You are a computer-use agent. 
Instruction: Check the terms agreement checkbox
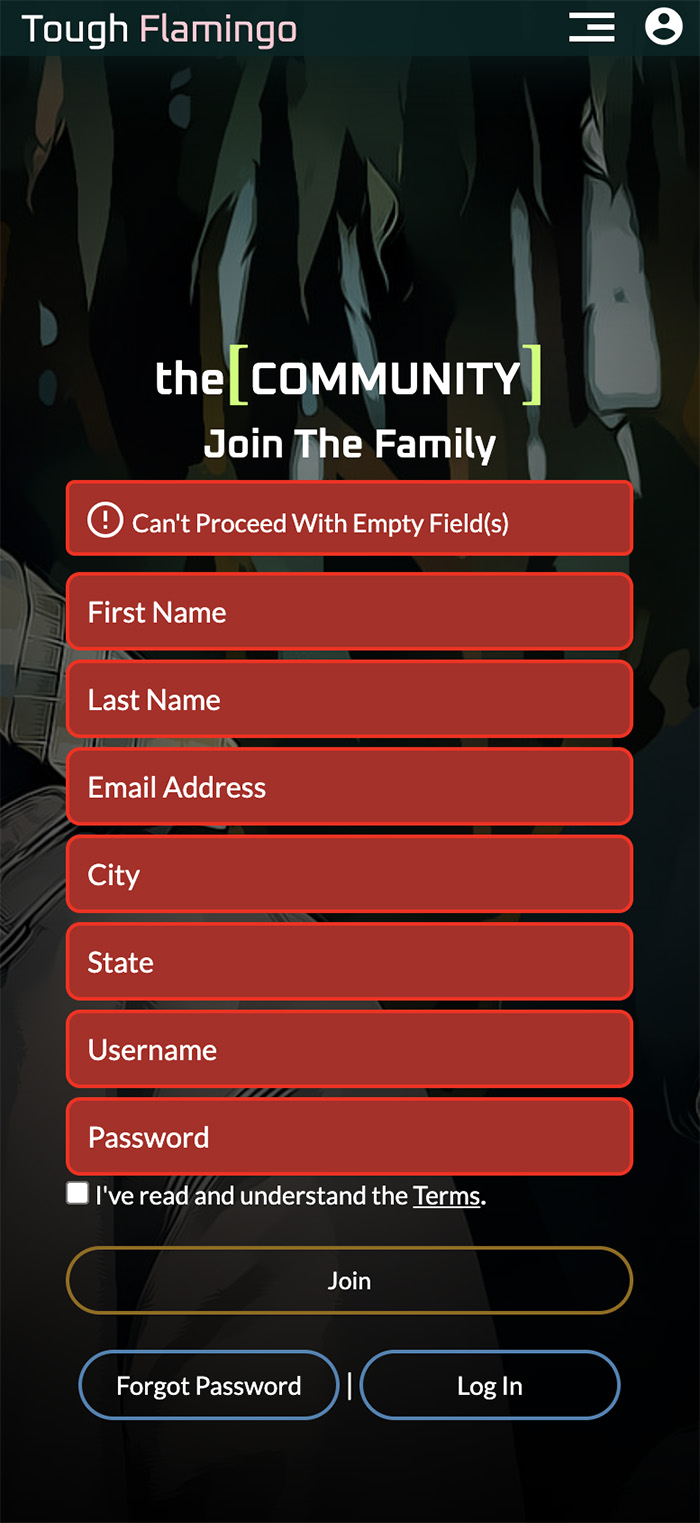coord(77,1193)
